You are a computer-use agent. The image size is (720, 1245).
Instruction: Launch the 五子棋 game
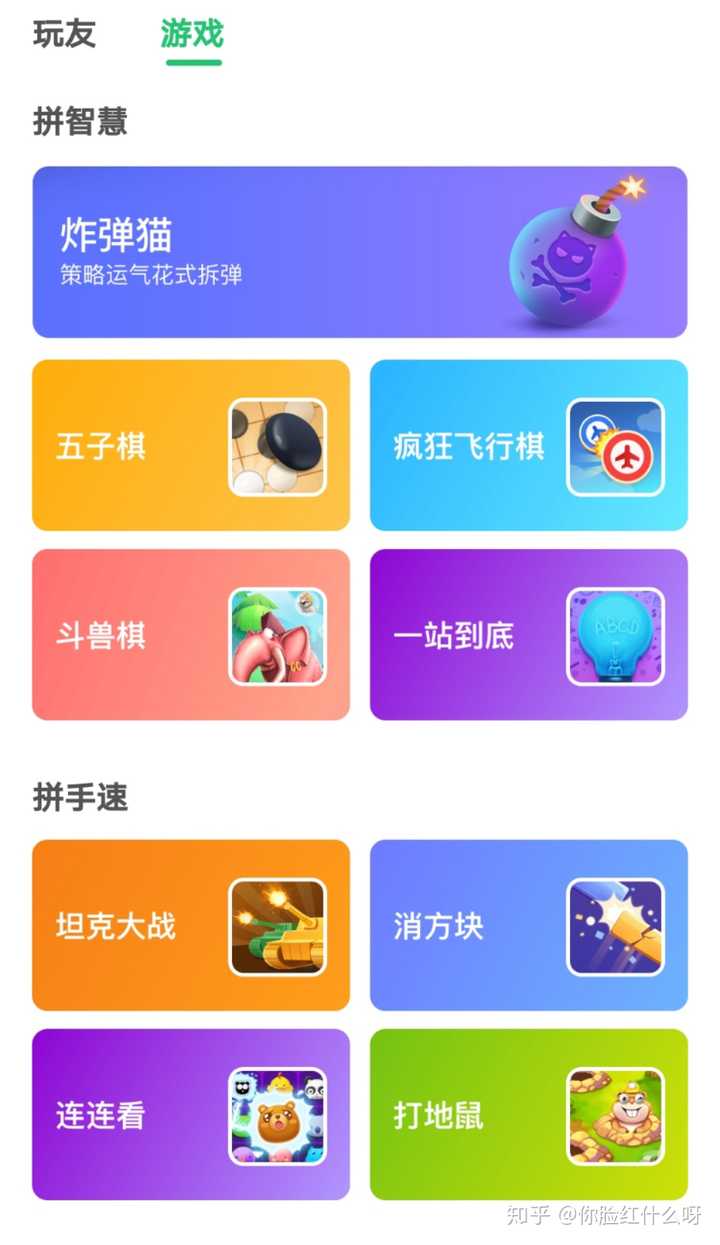pyautogui.click(x=191, y=445)
